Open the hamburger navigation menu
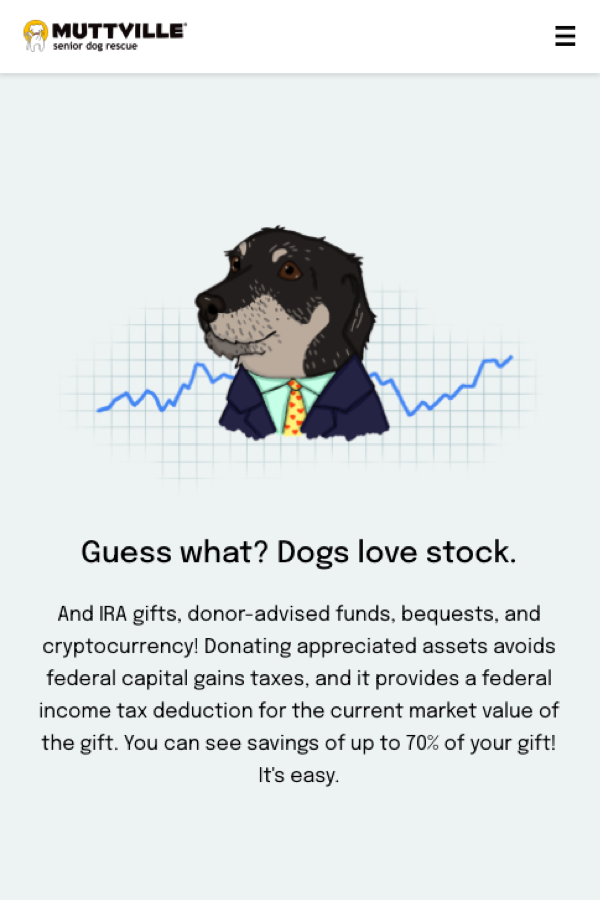Viewport: 600px width, 900px height. [565, 36]
